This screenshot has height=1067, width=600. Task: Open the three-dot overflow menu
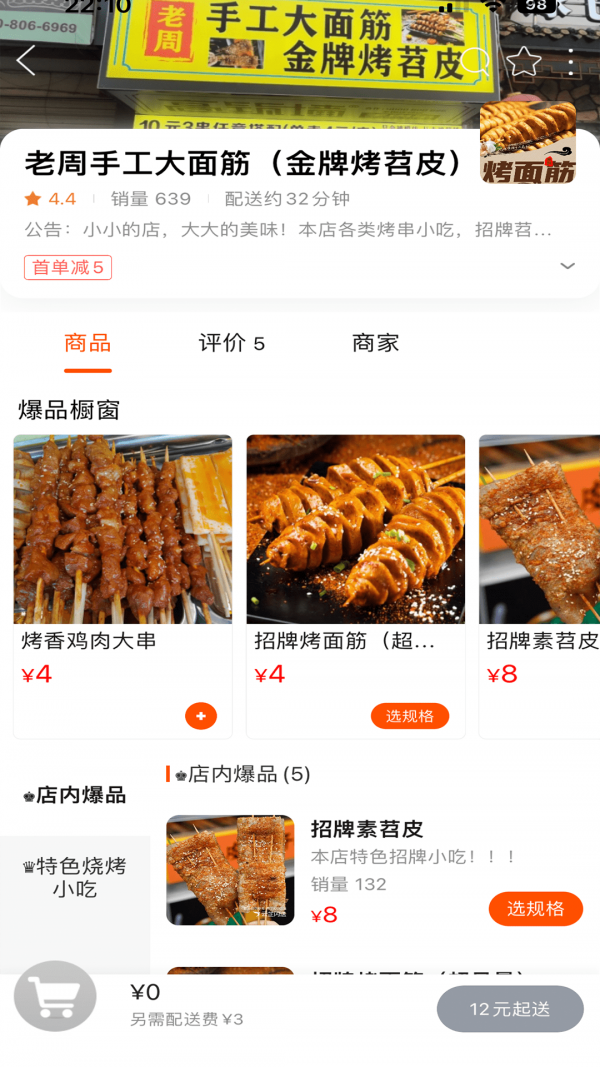pyautogui.click(x=571, y=62)
